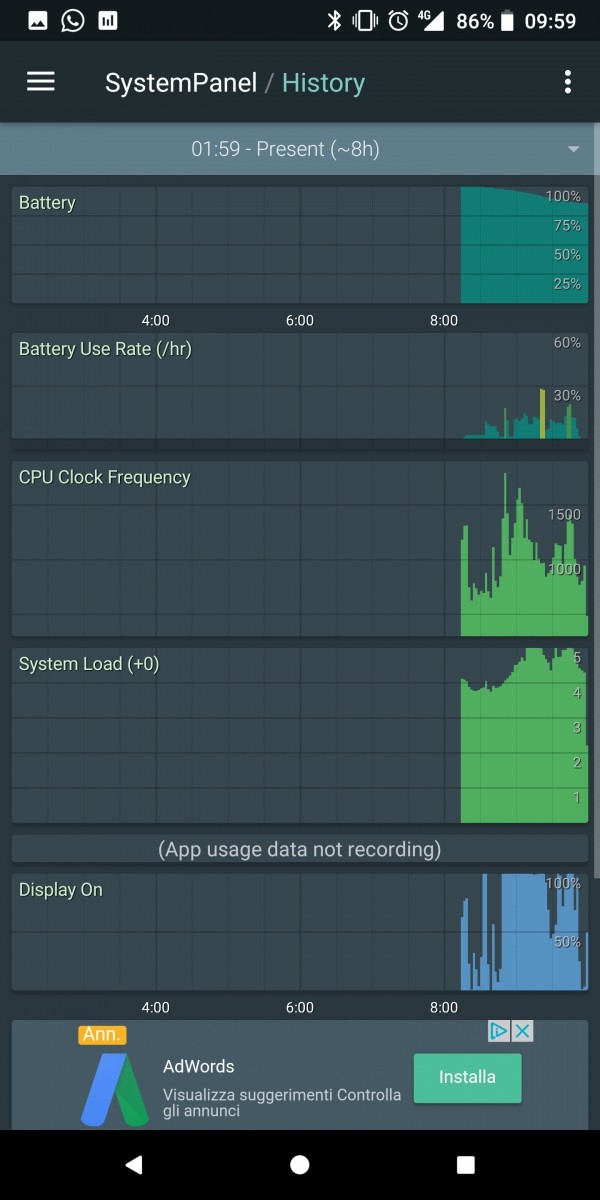Tap the Installa button

coord(467,1077)
